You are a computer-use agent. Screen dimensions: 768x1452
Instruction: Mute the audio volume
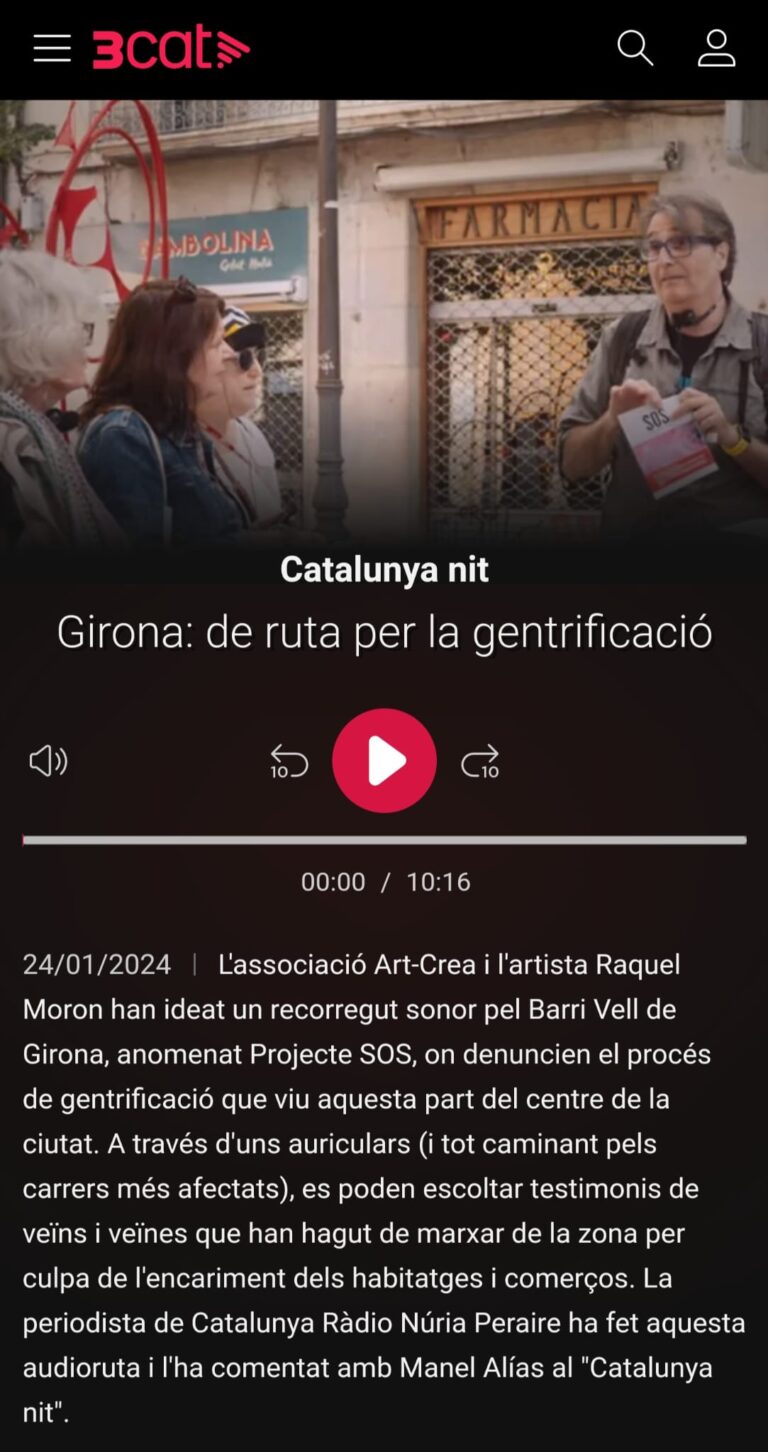pyautogui.click(x=48, y=762)
